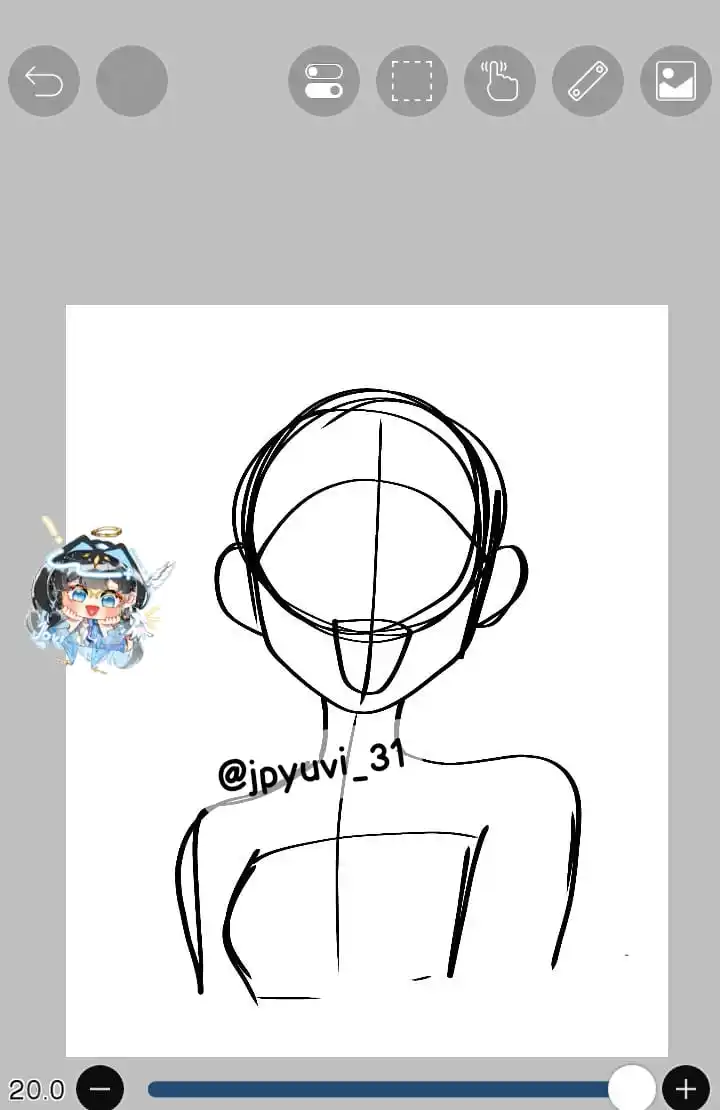Screen dimensions: 720x1110
Task: Undo the last stroke
Action: tap(44, 81)
